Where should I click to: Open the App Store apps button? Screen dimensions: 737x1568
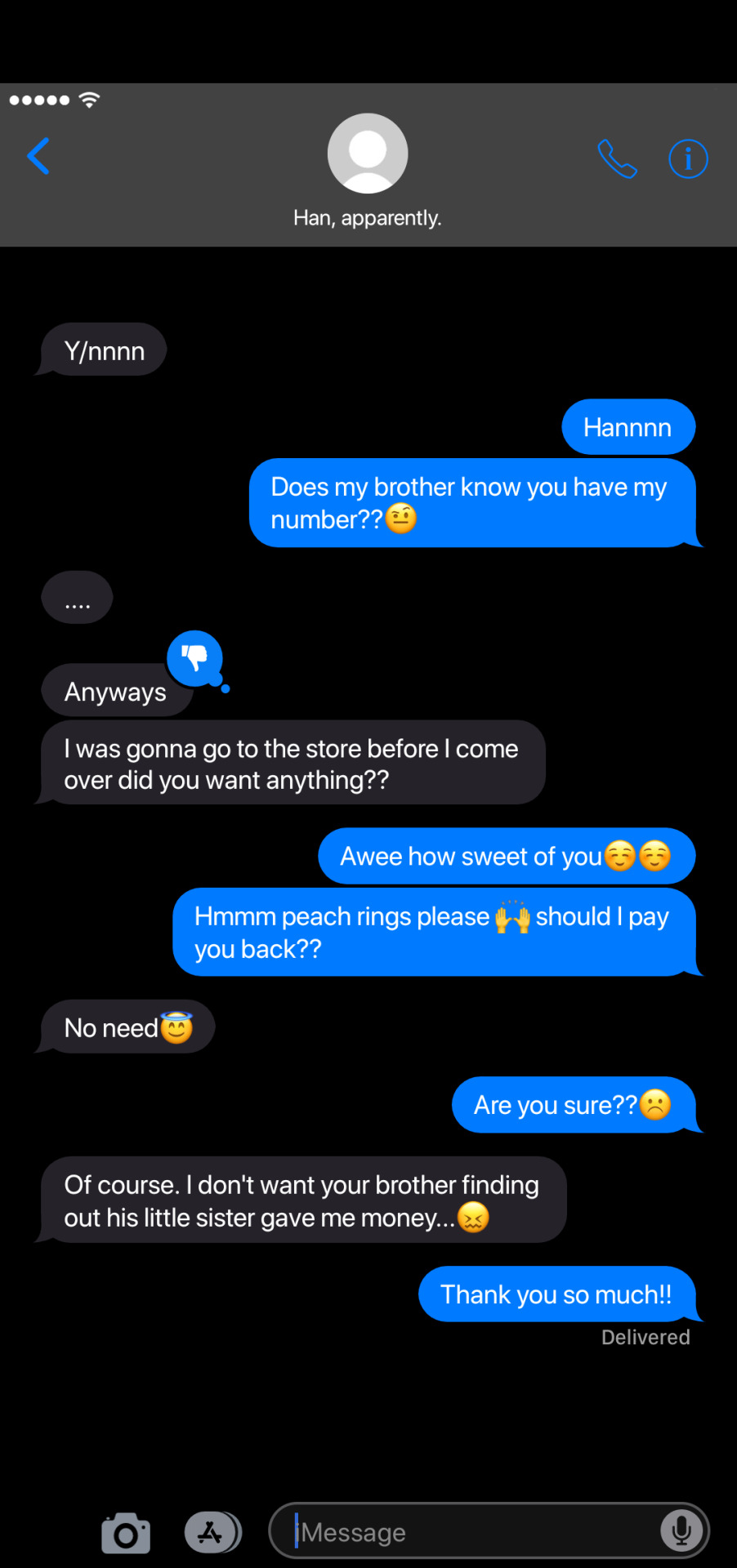212,1533
